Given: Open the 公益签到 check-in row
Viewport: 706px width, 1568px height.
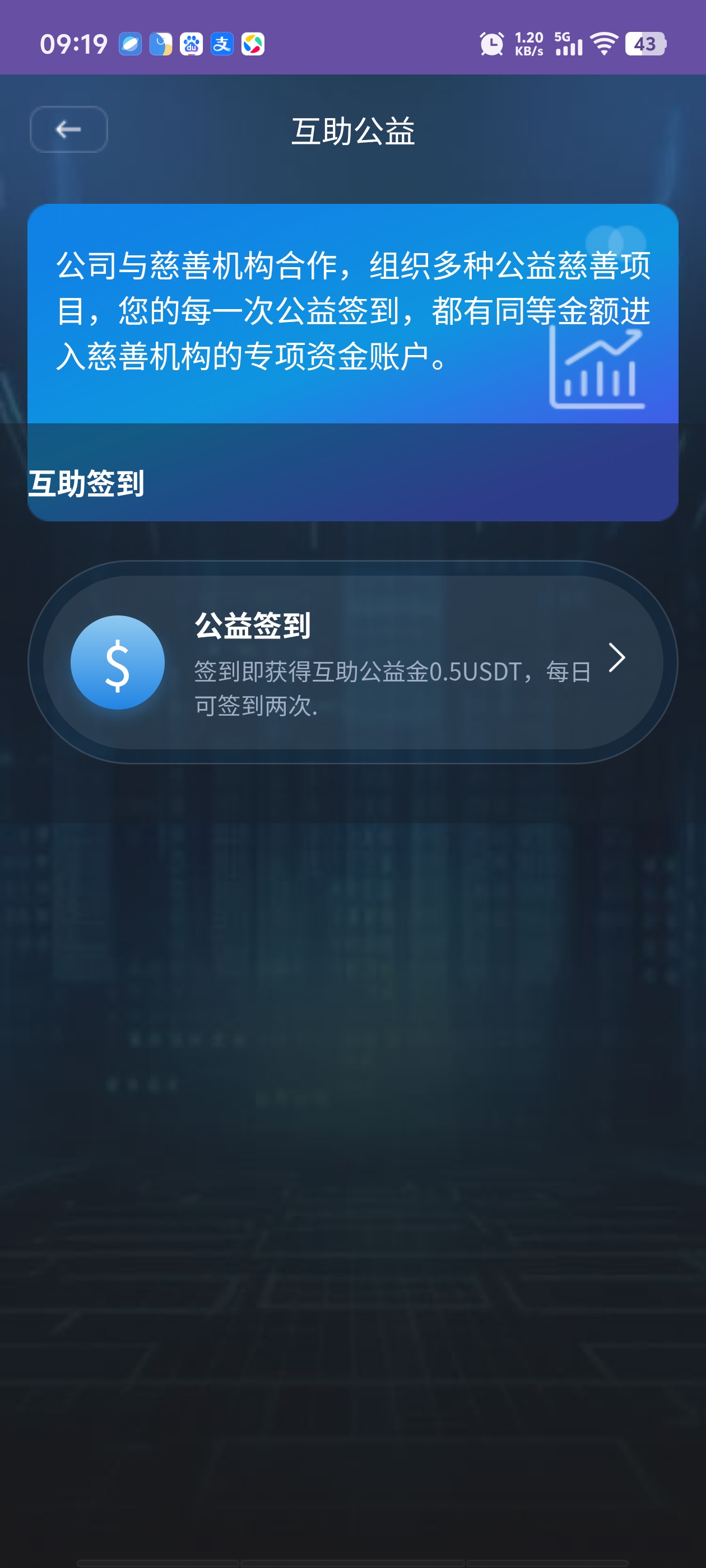Looking at the screenshot, I should point(352,662).
